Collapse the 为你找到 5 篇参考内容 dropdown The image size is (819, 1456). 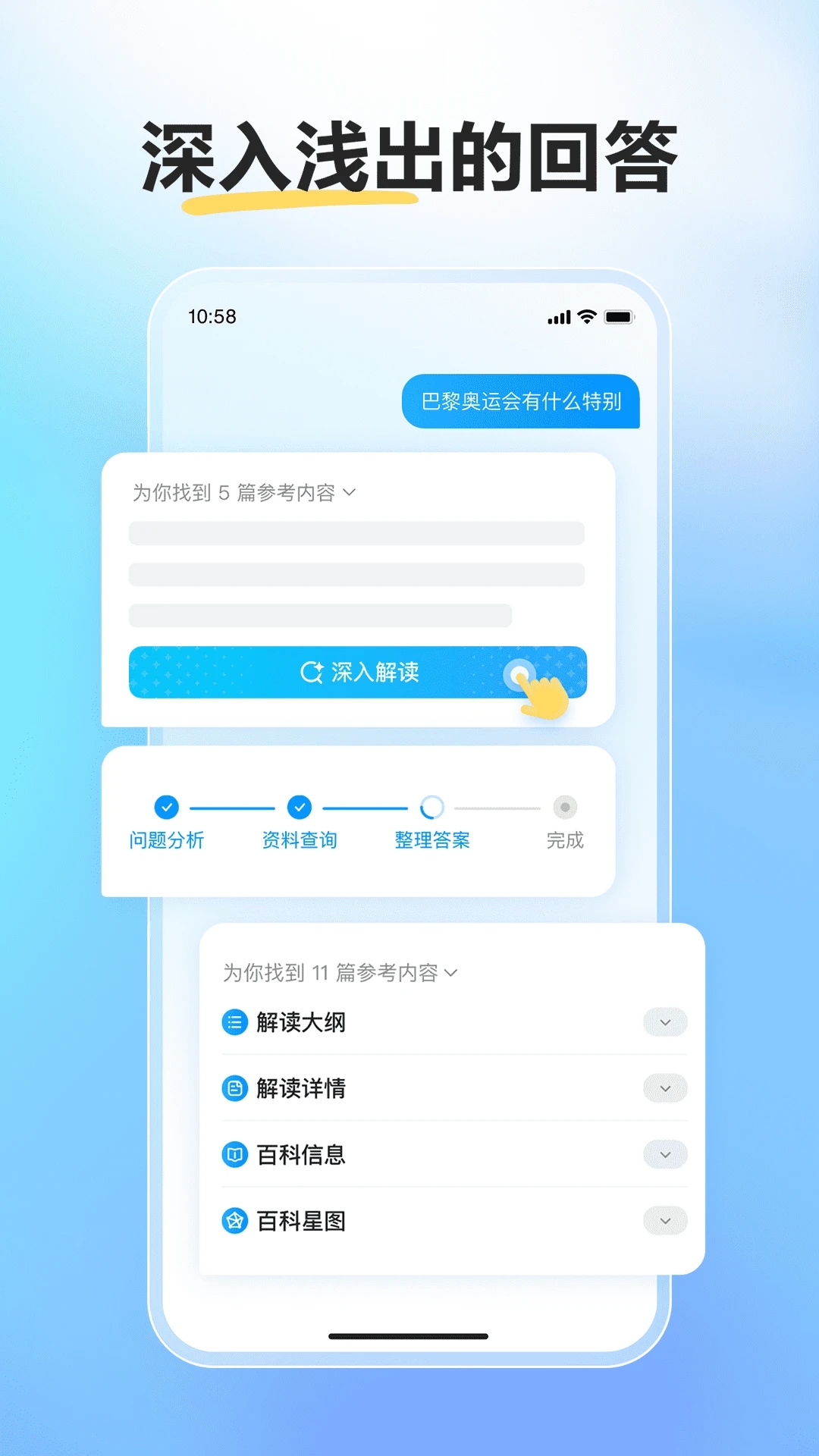350,494
